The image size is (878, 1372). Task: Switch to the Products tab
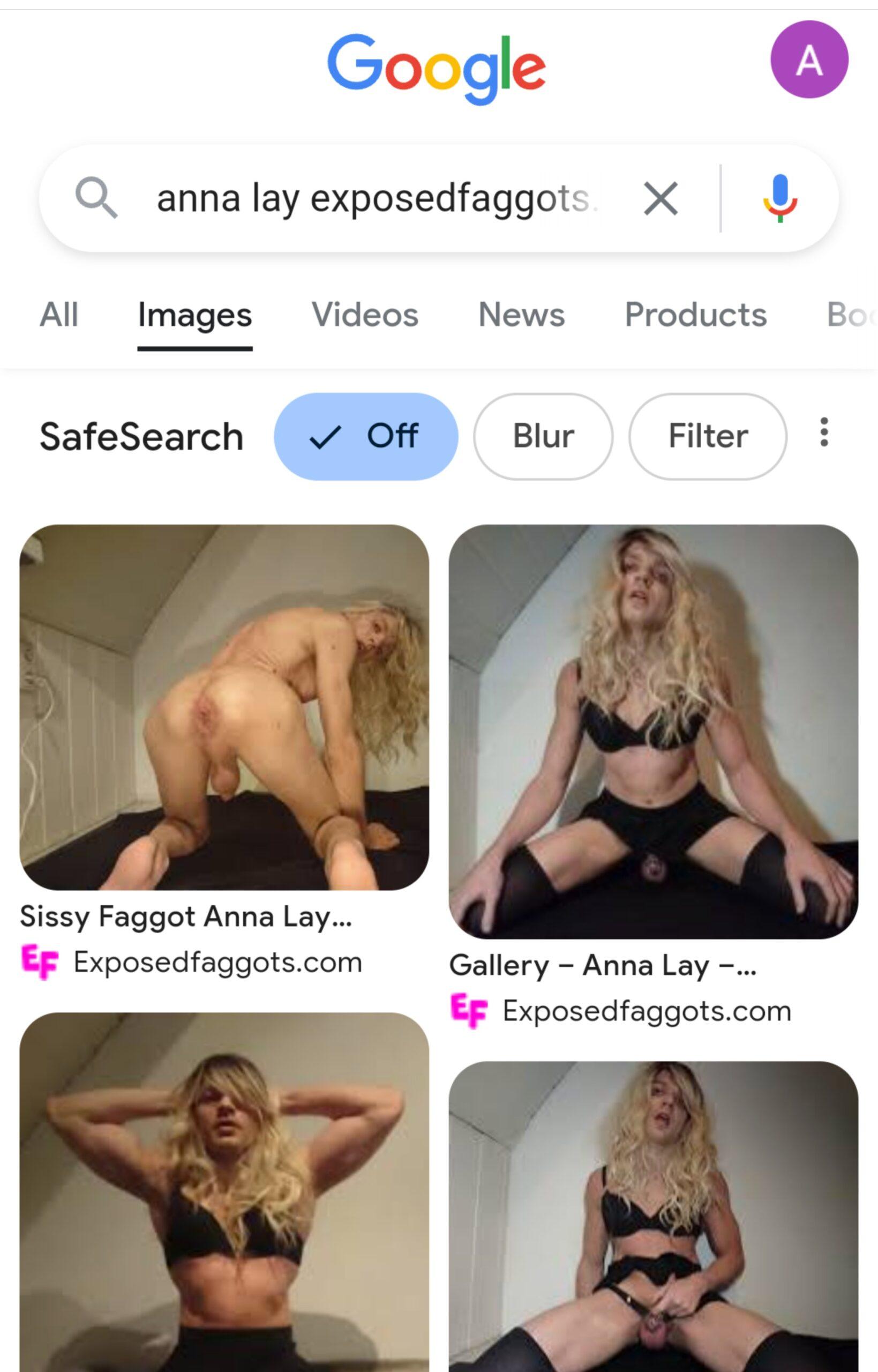(695, 315)
